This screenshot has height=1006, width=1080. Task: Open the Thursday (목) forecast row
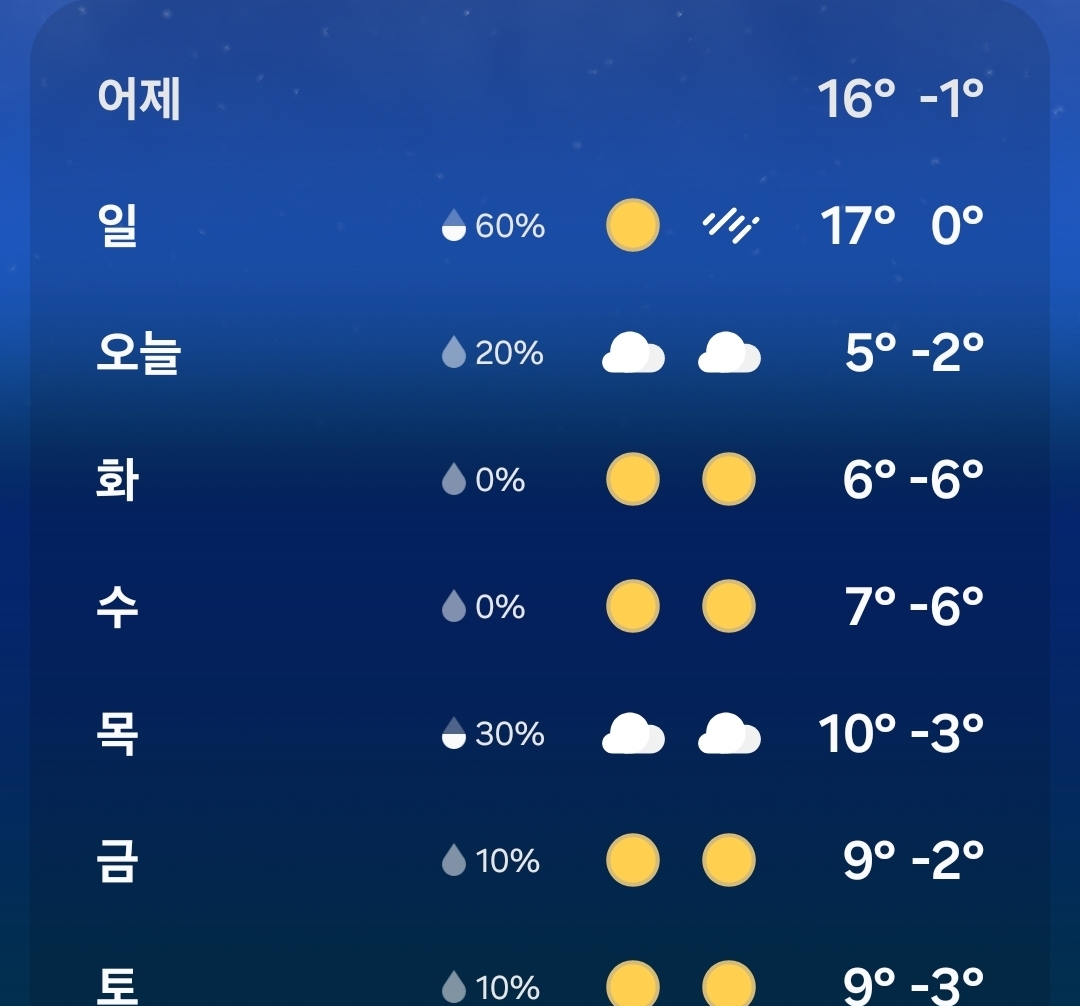coord(540,733)
